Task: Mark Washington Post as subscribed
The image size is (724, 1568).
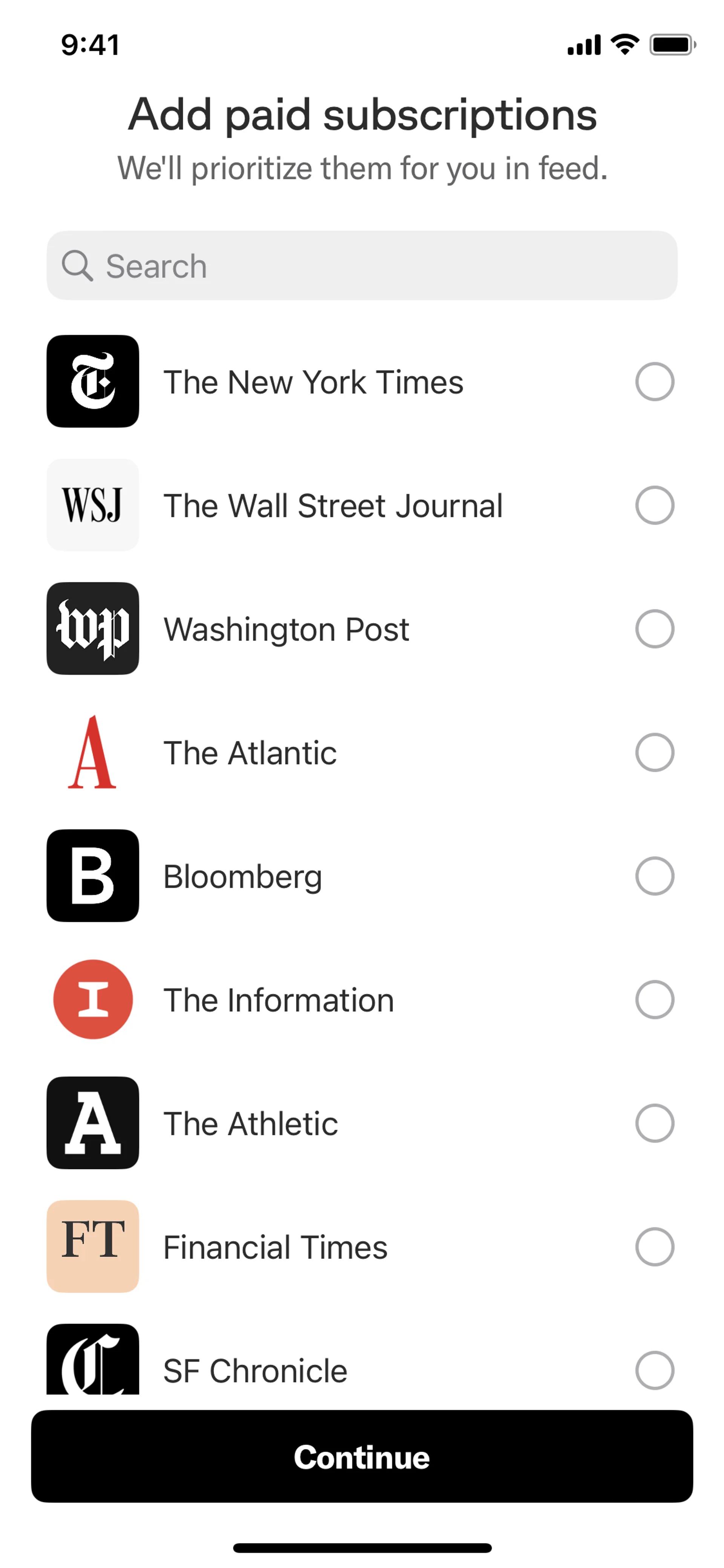Action: (x=654, y=629)
